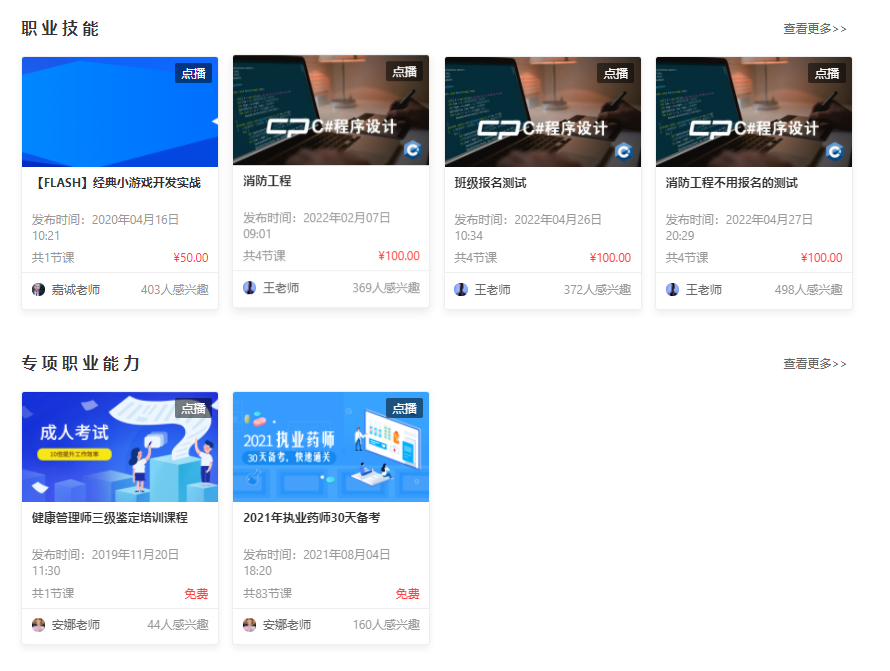
Task: Open the 【FLASH】经典小游戏开发实战 course card
Action: tap(118, 183)
